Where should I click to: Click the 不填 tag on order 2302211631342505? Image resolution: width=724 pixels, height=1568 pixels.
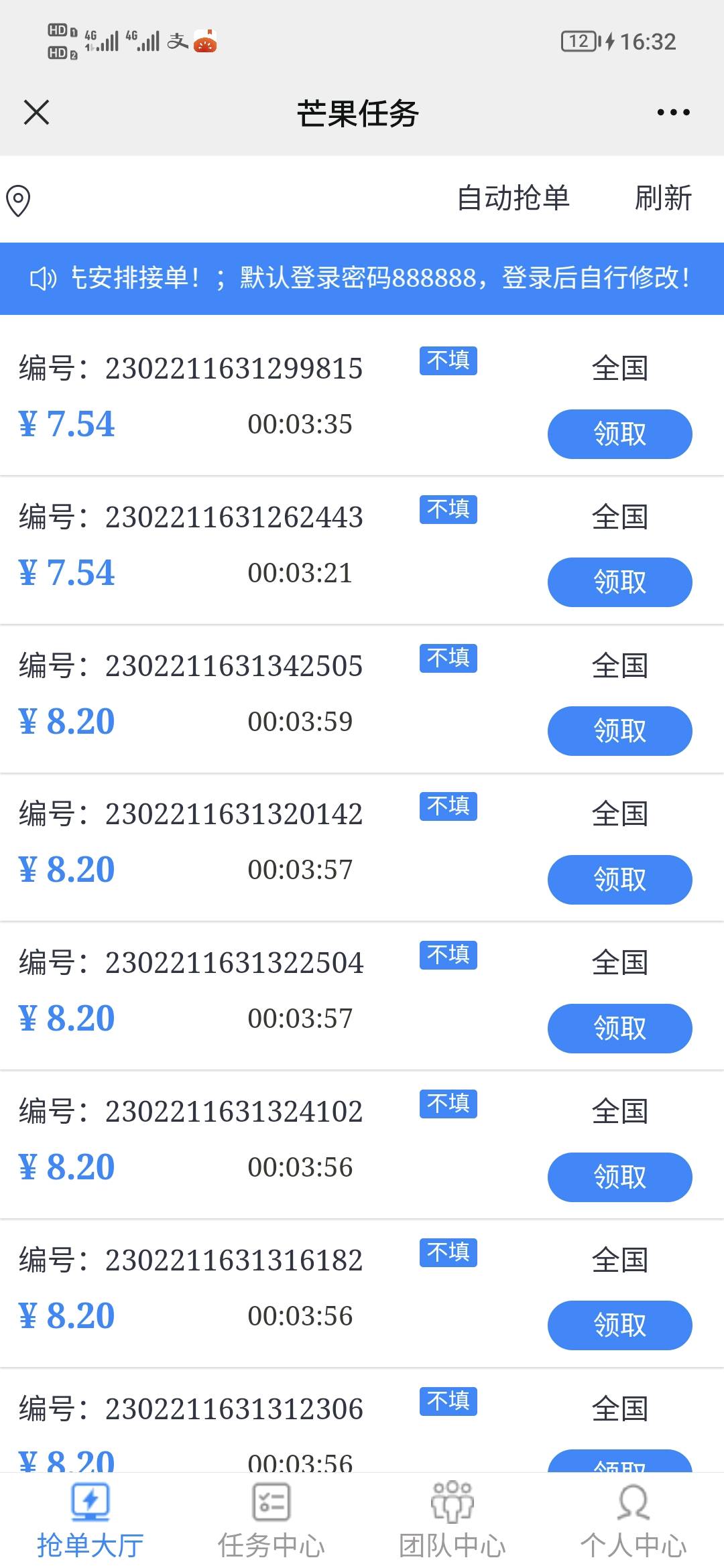tap(448, 659)
